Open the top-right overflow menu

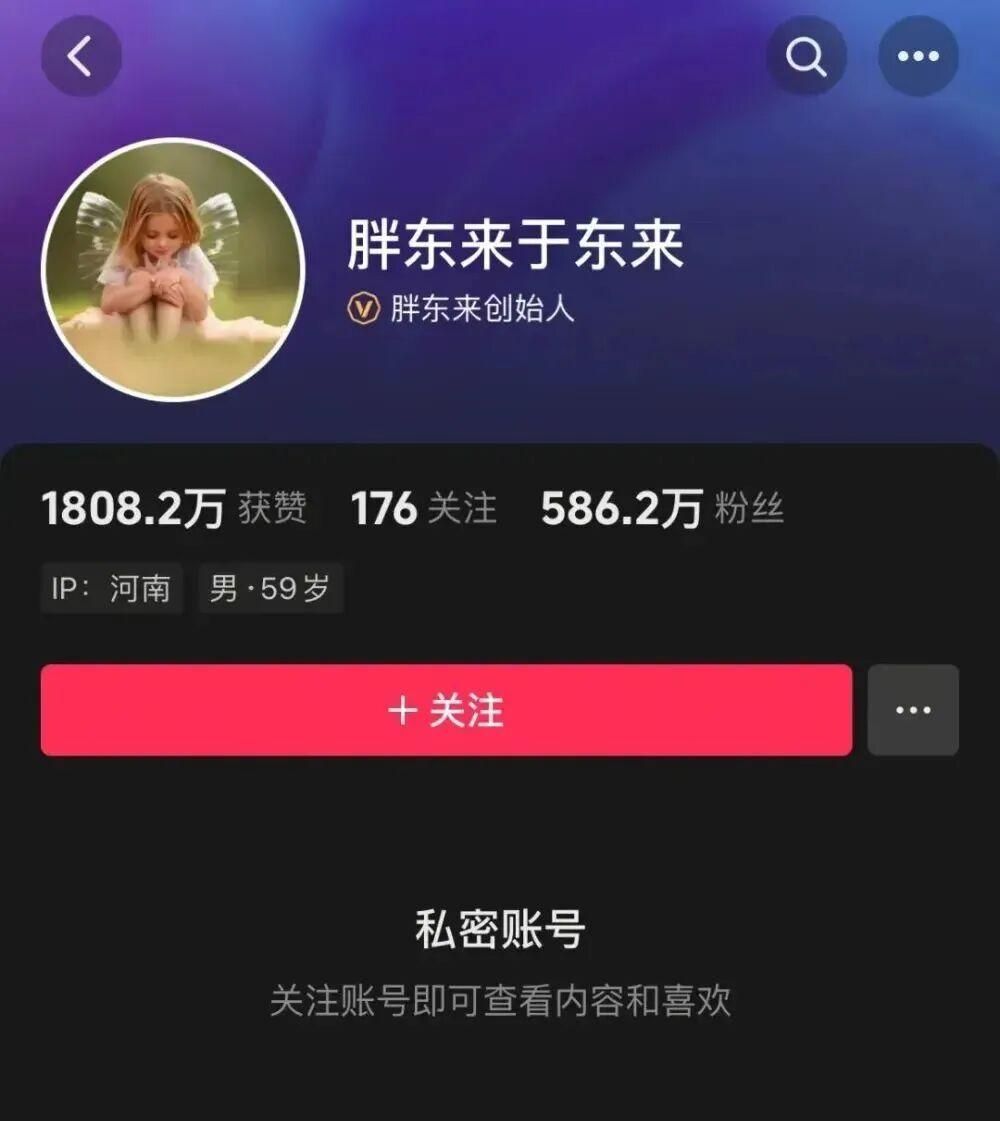[x=917, y=56]
